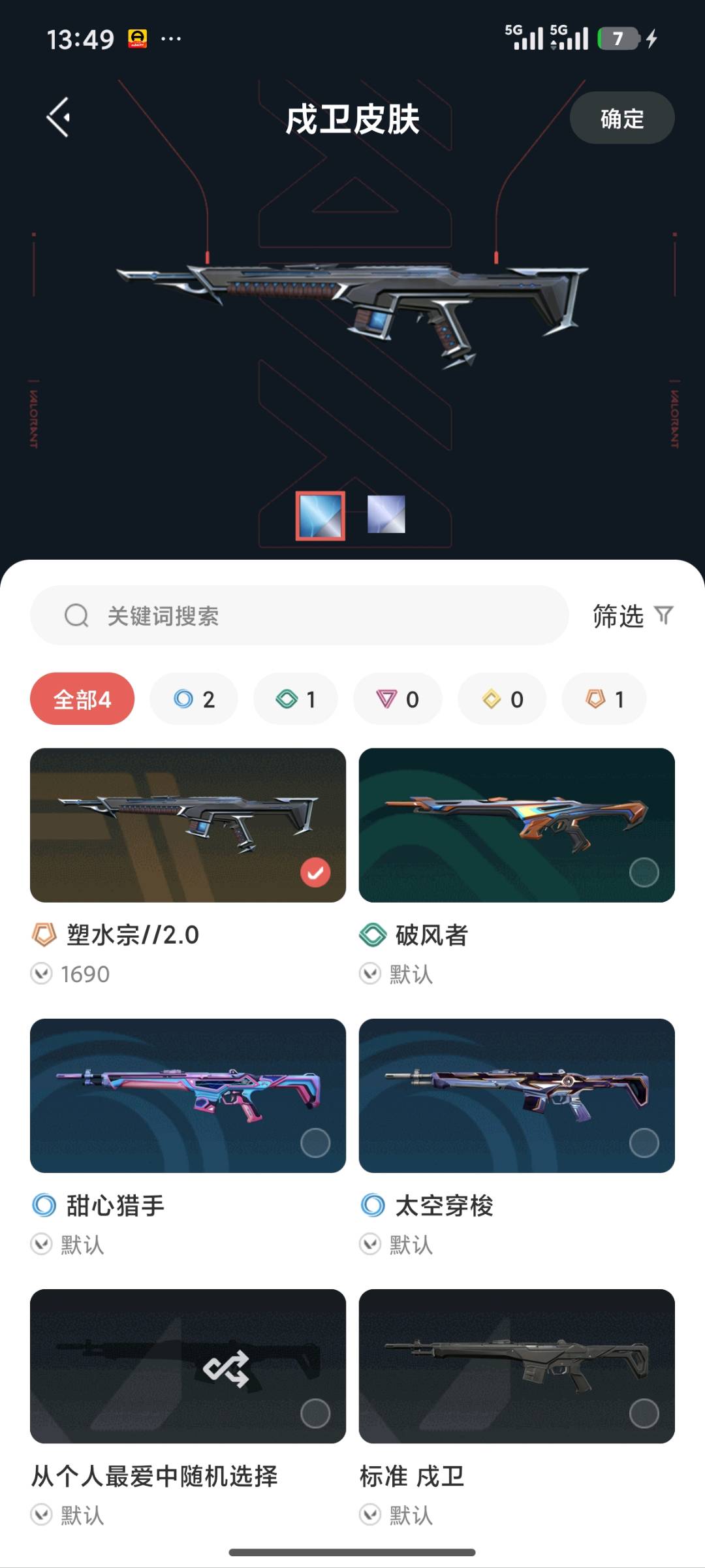This screenshot has width=705, height=1568.
Task: Filter by the yellow diamond tier showing 0
Action: pyautogui.click(x=502, y=699)
